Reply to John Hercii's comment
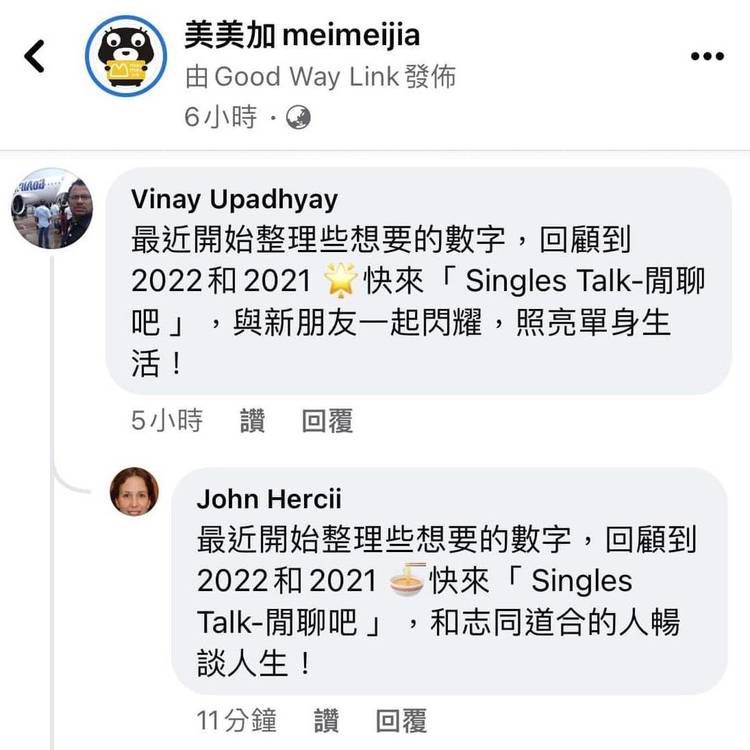750x750 pixels. (x=401, y=719)
